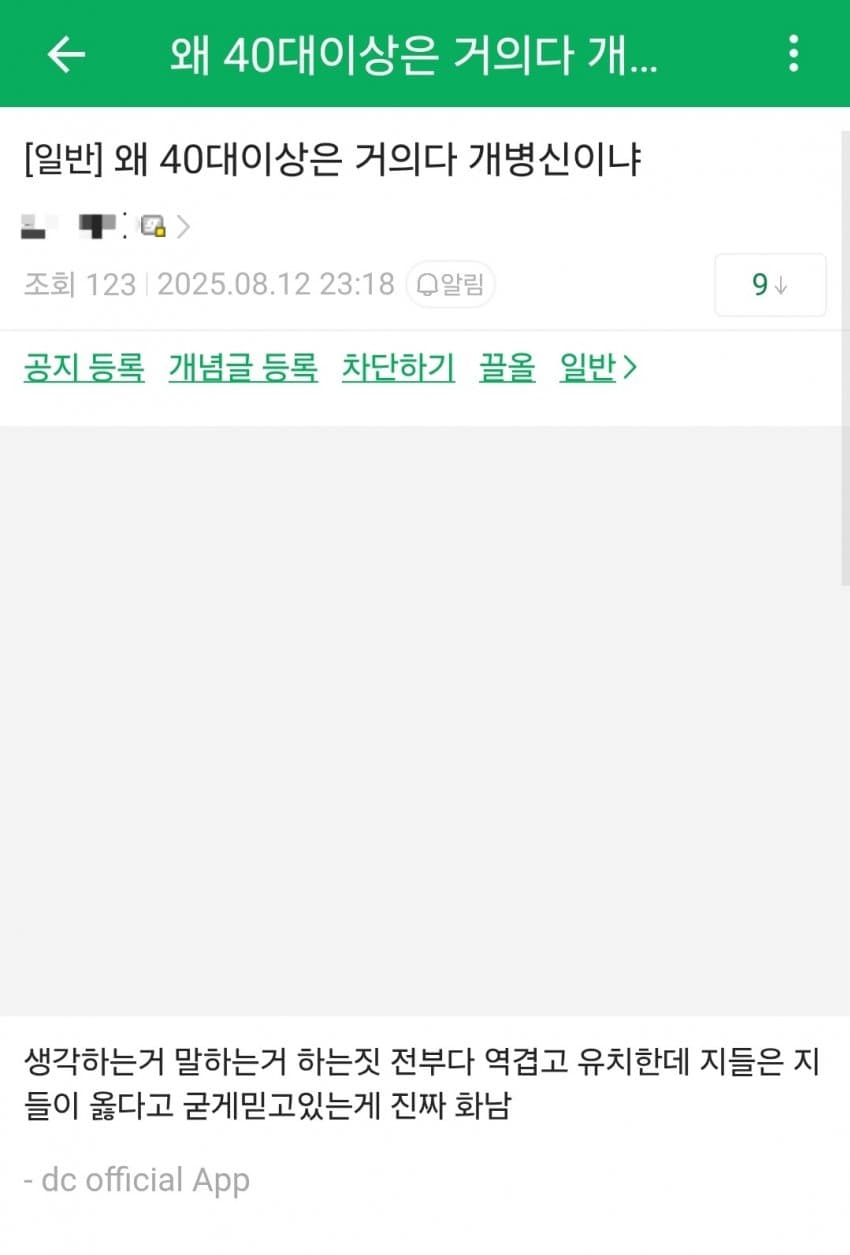
Task: Tap the 알림 notification button
Action: click(450, 285)
